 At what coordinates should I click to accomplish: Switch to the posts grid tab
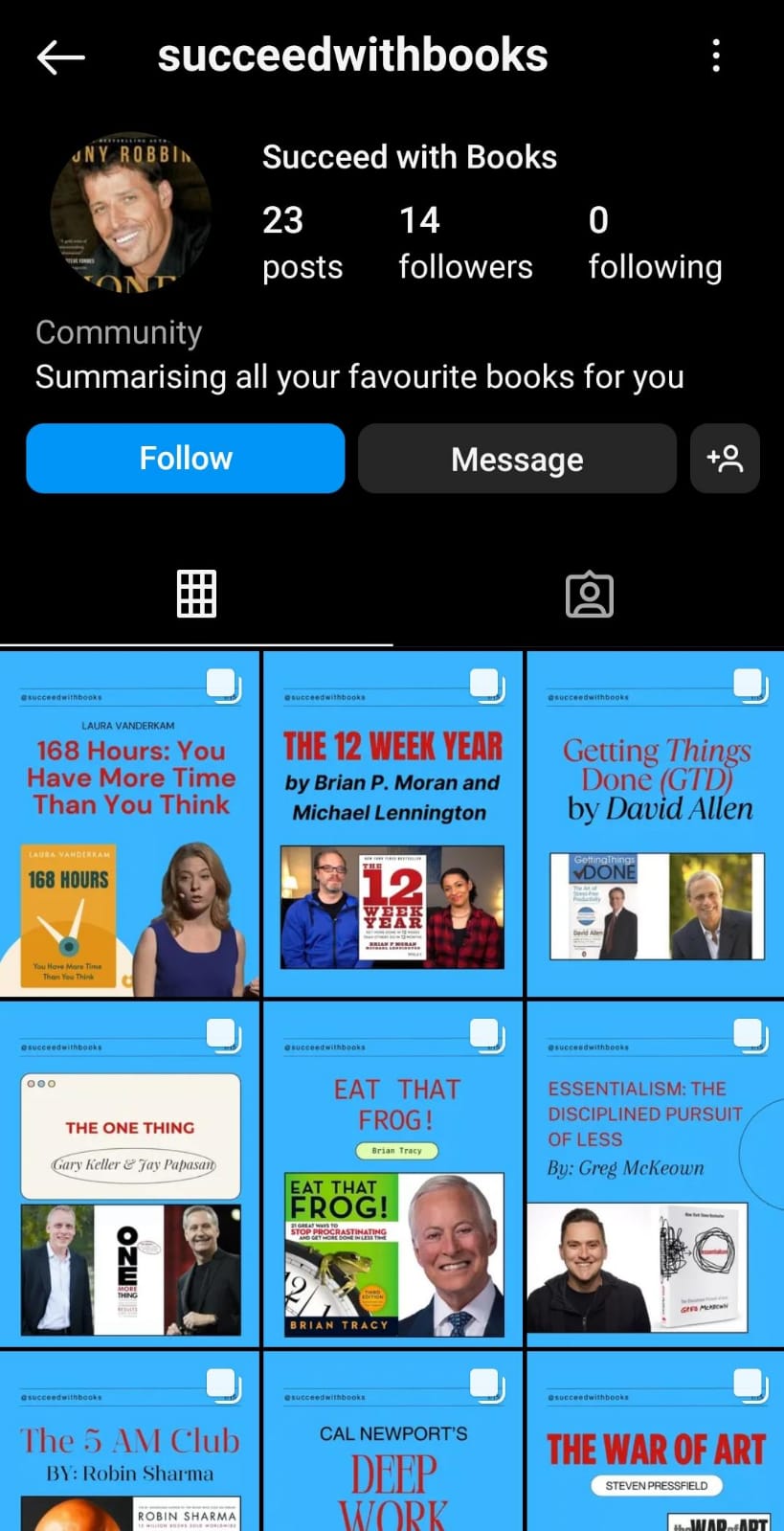tap(196, 594)
